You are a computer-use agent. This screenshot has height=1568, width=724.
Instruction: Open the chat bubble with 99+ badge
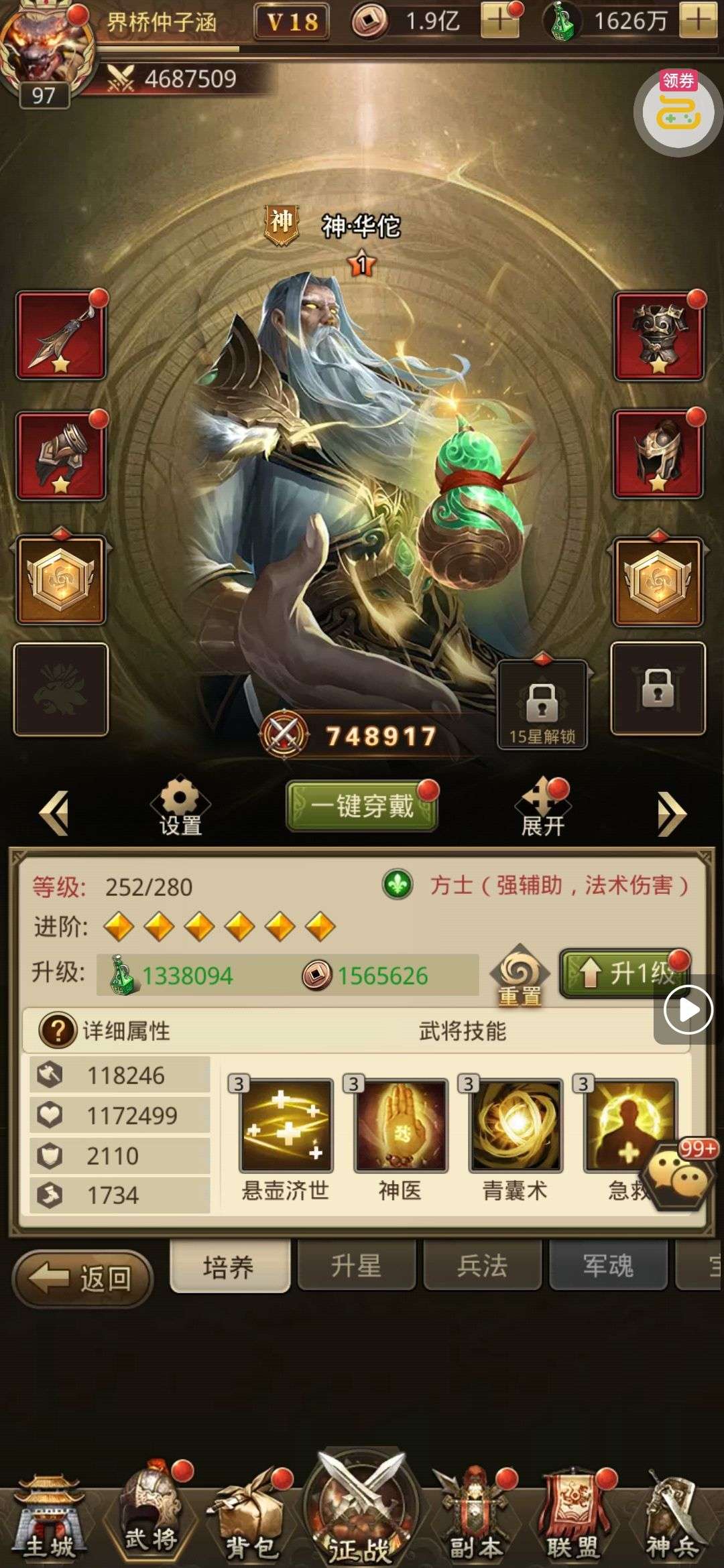tap(677, 1181)
